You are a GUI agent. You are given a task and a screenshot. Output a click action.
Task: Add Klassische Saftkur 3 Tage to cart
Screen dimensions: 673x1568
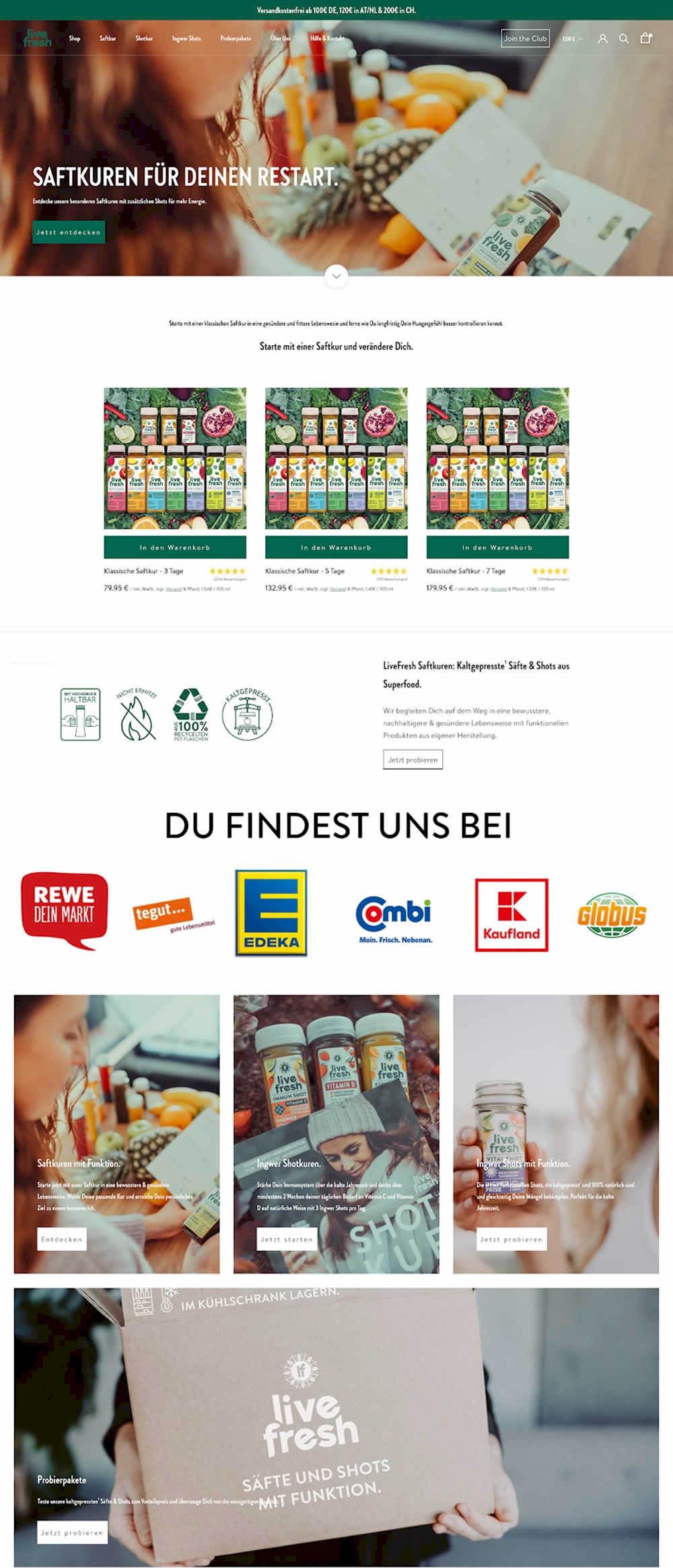click(x=175, y=547)
